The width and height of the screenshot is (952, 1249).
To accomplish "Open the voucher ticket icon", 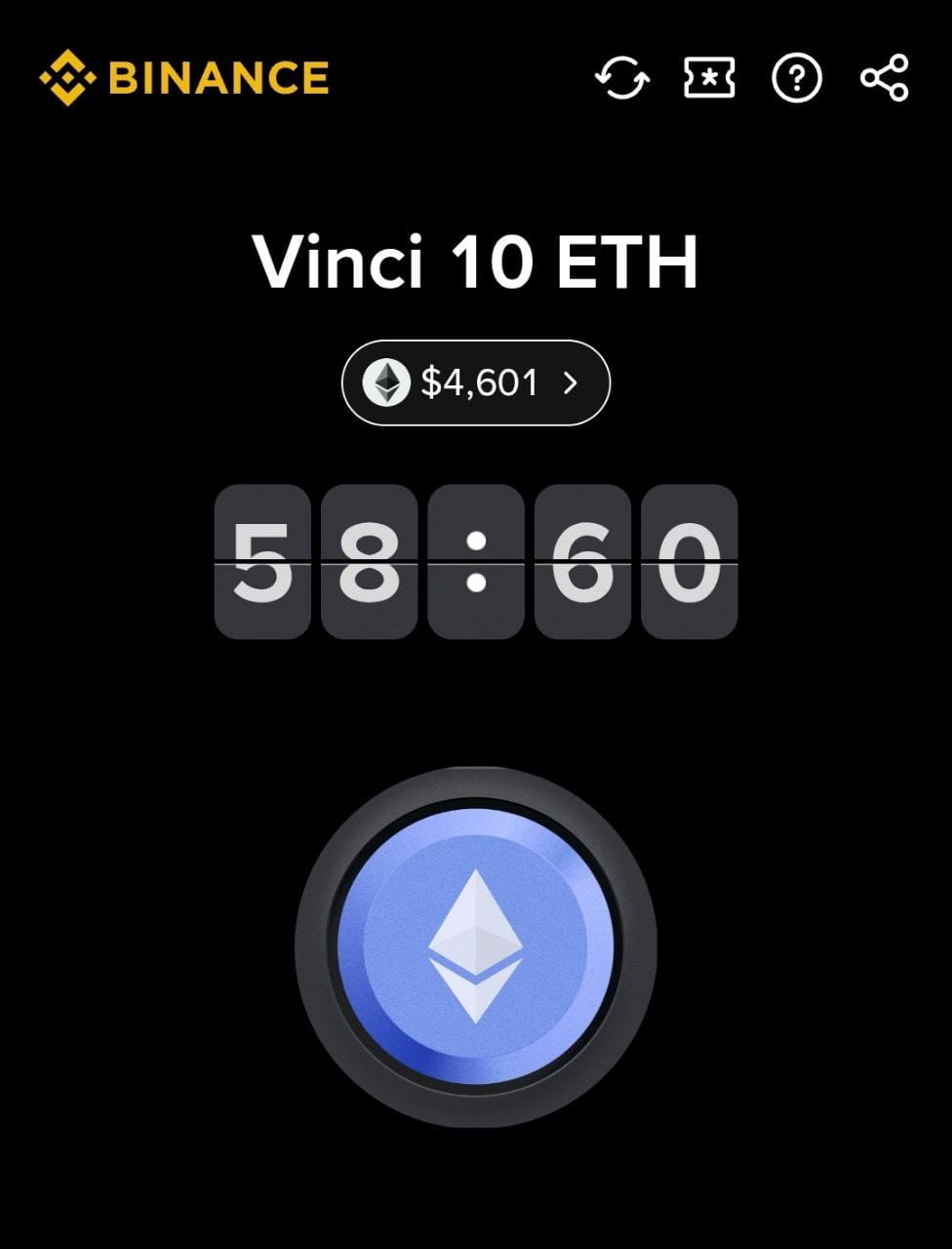I will (709, 78).
